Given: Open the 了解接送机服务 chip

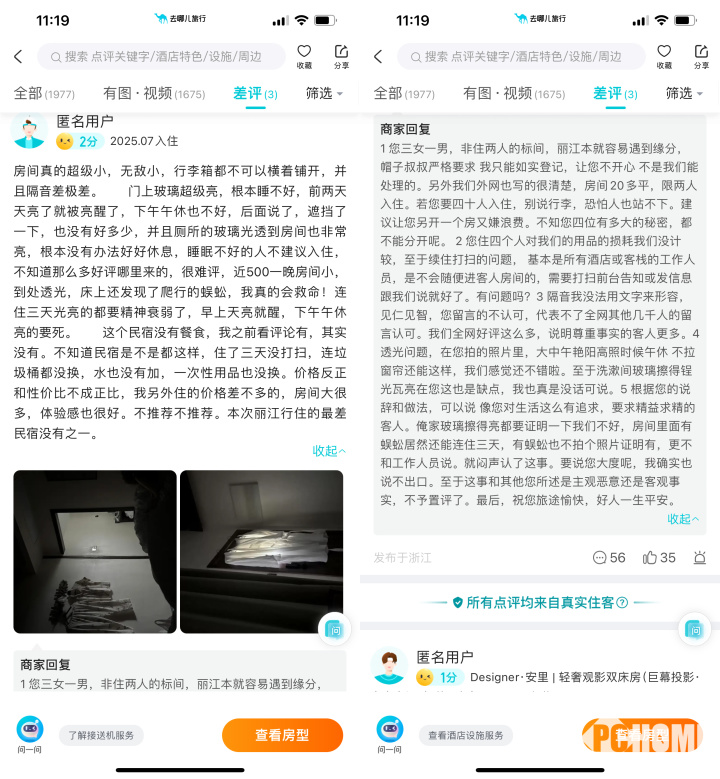Looking at the screenshot, I should tap(101, 735).
